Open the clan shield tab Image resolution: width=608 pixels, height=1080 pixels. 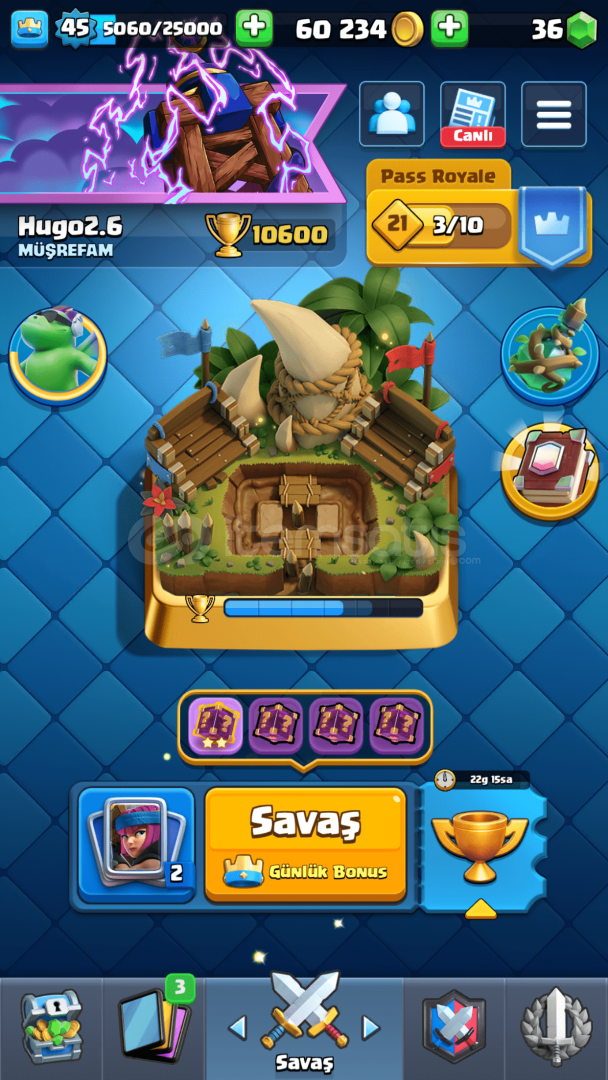(454, 1027)
